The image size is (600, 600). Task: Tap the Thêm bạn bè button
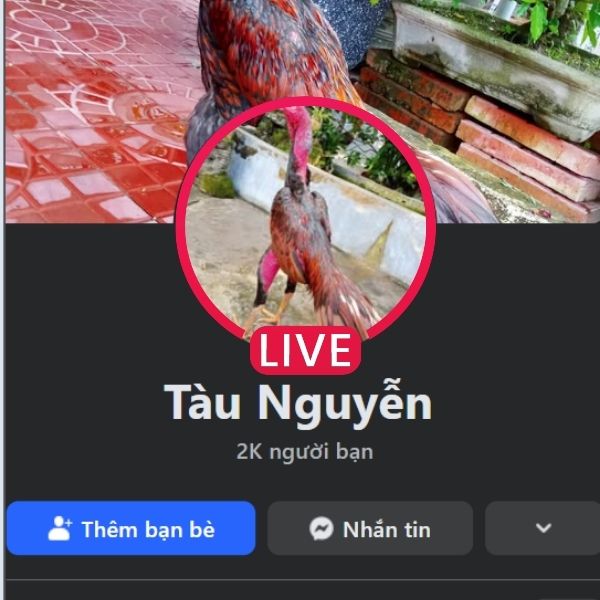click(131, 528)
